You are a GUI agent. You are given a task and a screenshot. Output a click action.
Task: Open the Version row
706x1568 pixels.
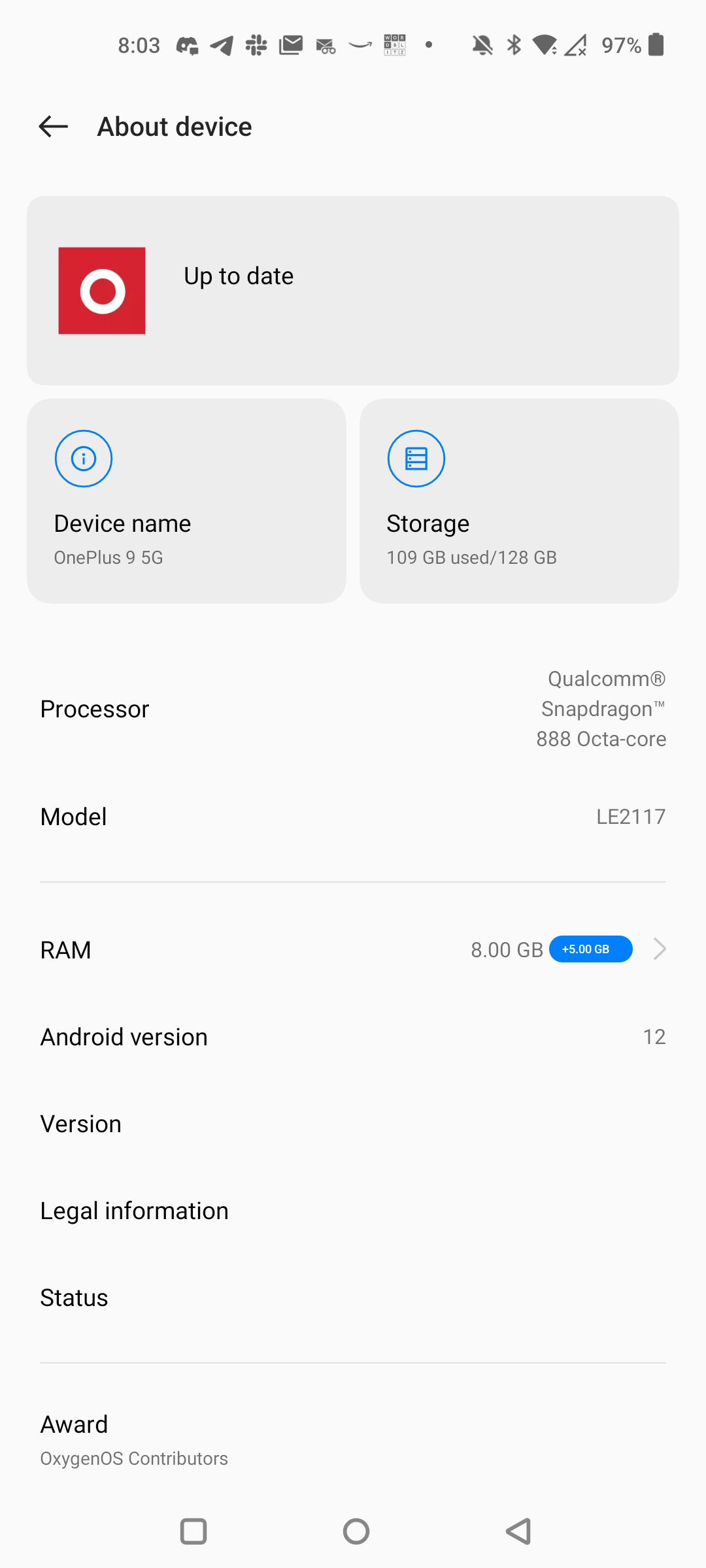coord(353,1124)
